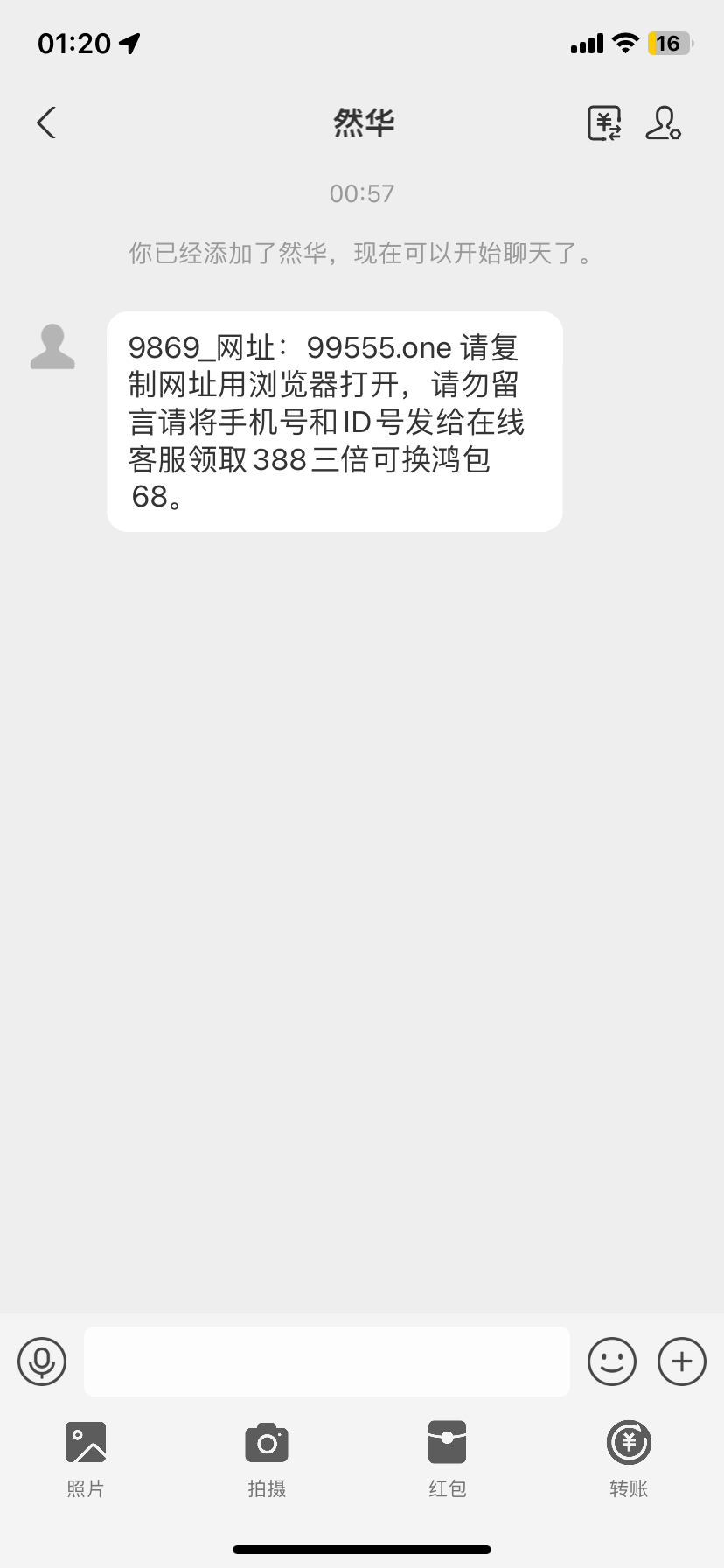Tap 然华's avatar beside the message
Viewport: 724px width, 1568px height.
pos(52,346)
